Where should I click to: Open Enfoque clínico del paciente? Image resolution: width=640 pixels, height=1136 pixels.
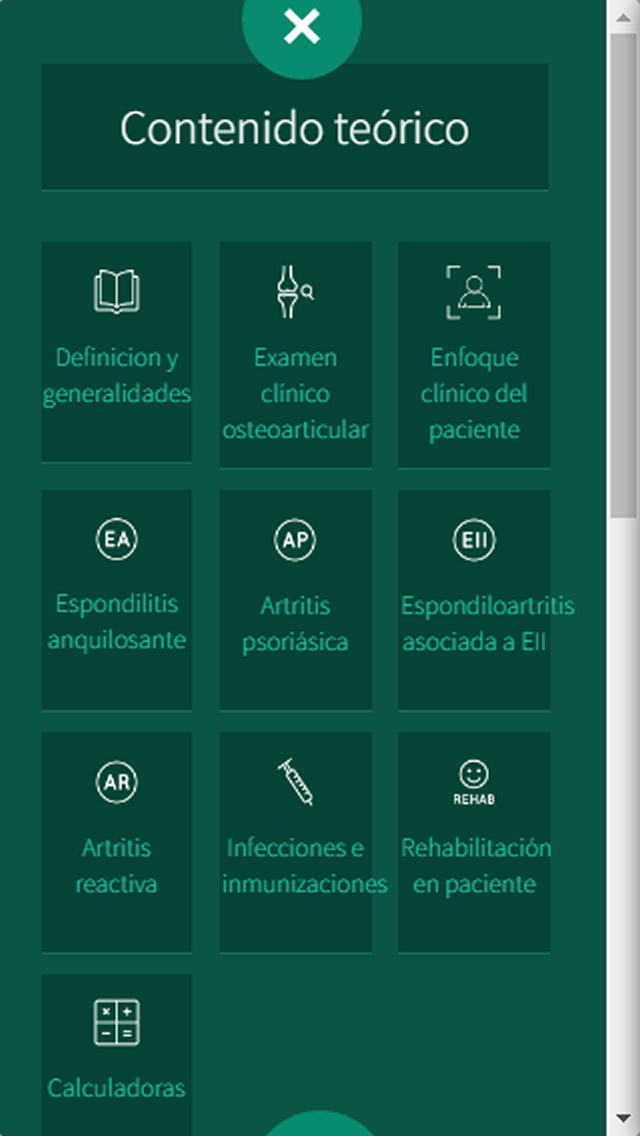pyautogui.click(x=474, y=355)
